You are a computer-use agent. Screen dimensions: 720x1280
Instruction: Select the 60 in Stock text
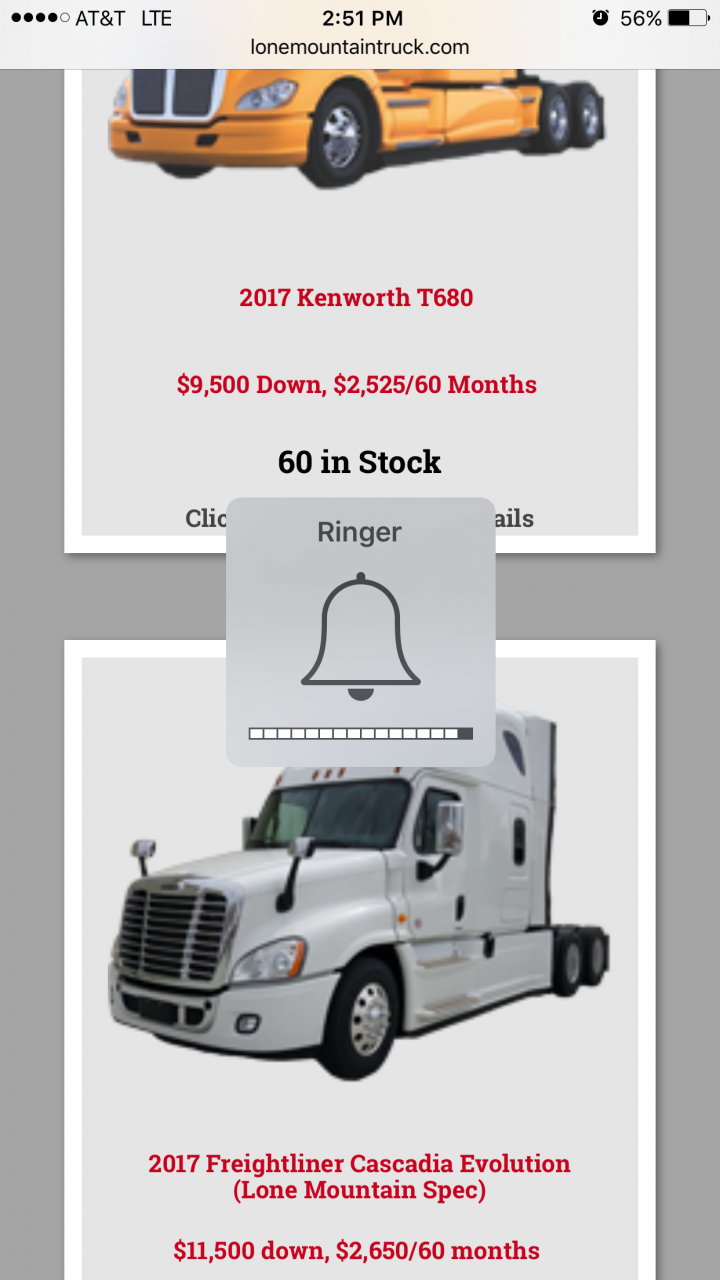click(x=359, y=462)
